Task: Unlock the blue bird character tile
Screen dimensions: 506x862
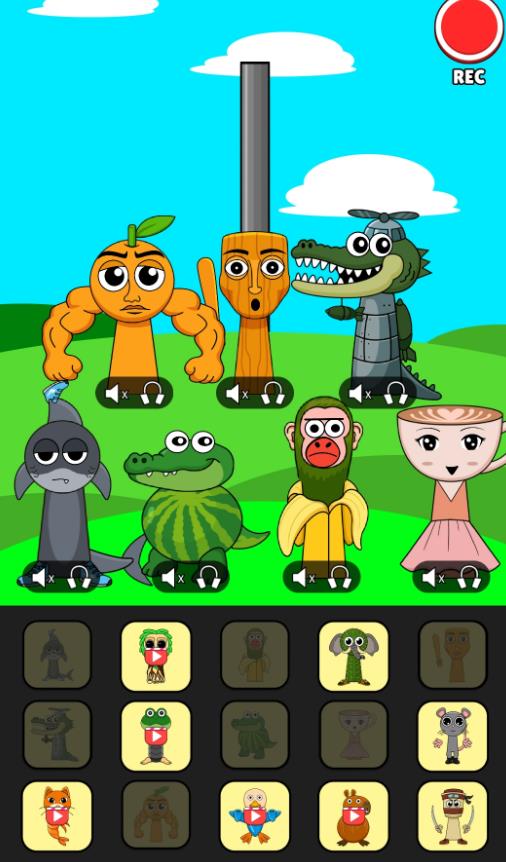Action: pos(255,816)
